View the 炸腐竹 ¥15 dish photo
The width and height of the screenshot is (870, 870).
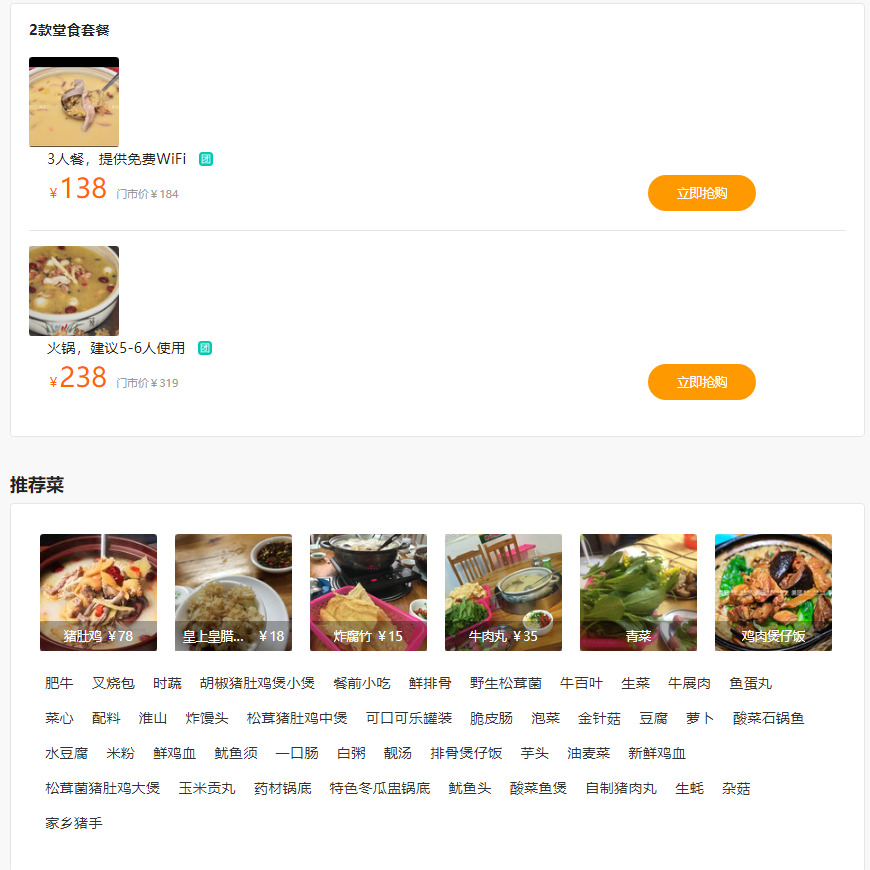368,592
